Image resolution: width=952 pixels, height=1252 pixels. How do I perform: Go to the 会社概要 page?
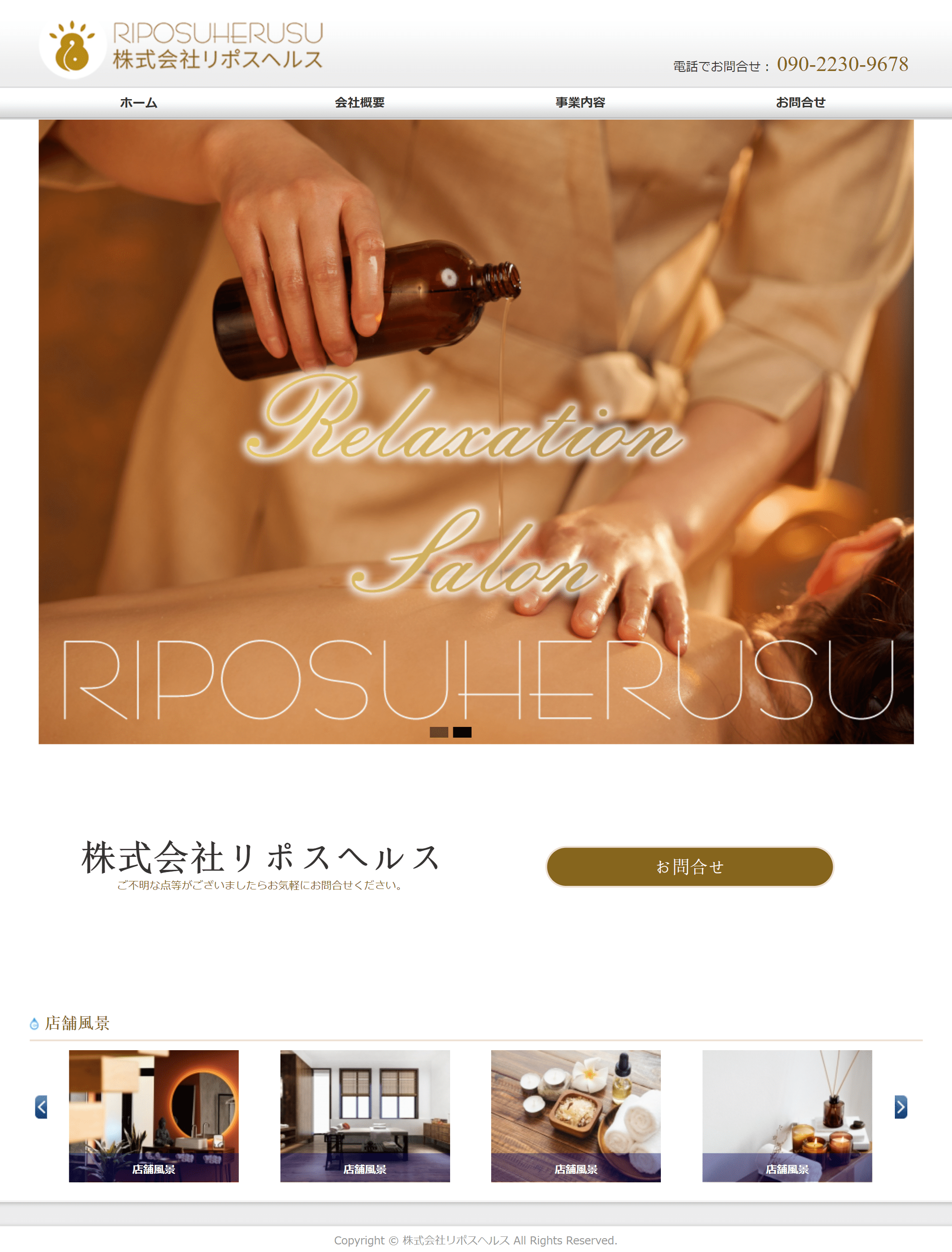[x=359, y=103]
